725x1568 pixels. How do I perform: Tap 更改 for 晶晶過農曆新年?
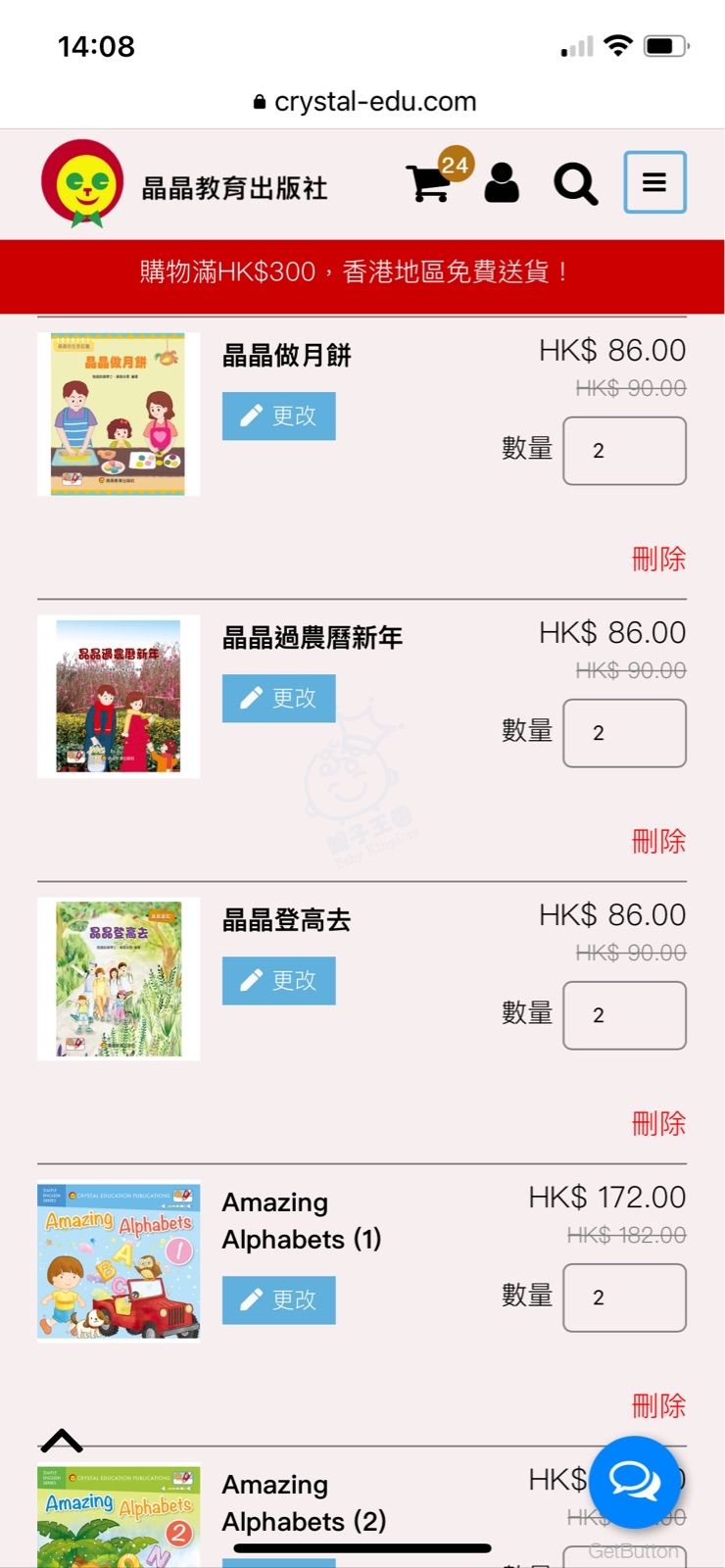click(x=279, y=699)
